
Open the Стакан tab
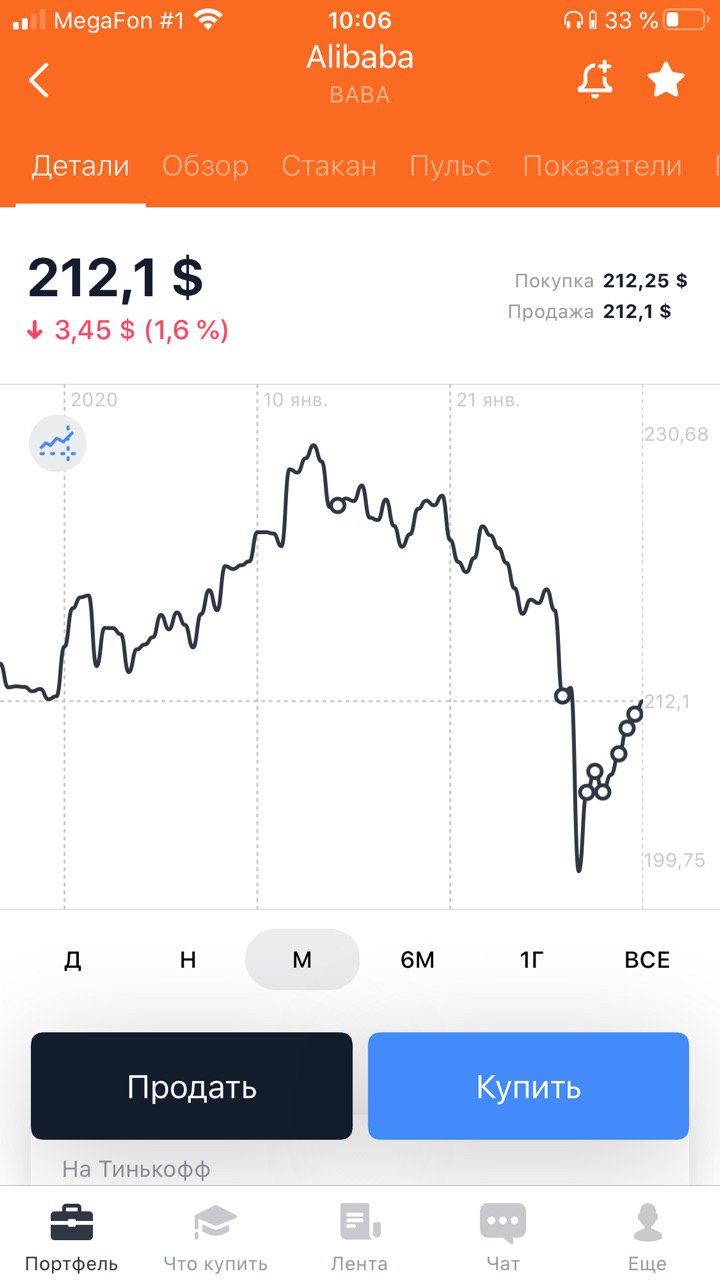(x=329, y=166)
